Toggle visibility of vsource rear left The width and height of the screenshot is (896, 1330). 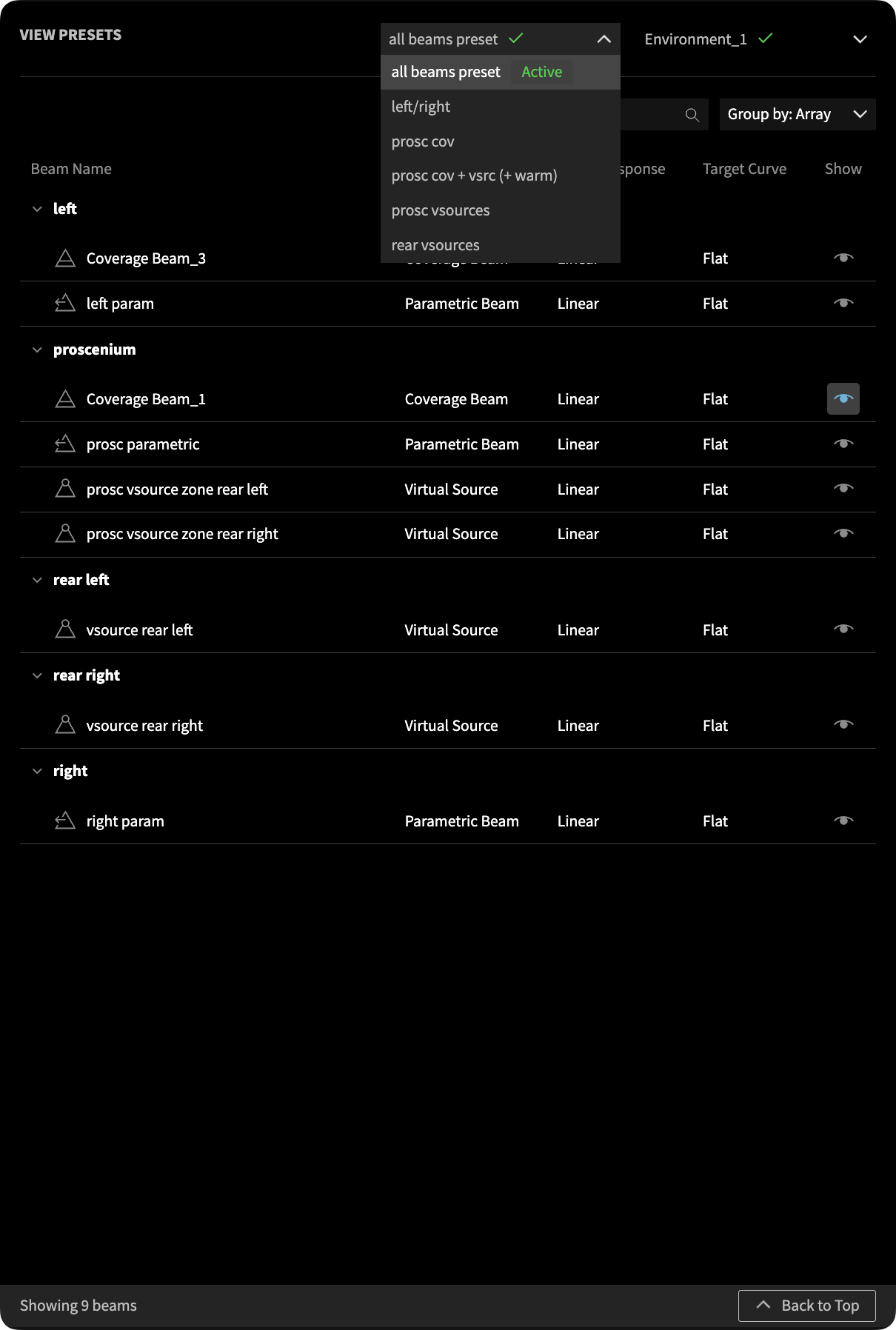(843, 629)
